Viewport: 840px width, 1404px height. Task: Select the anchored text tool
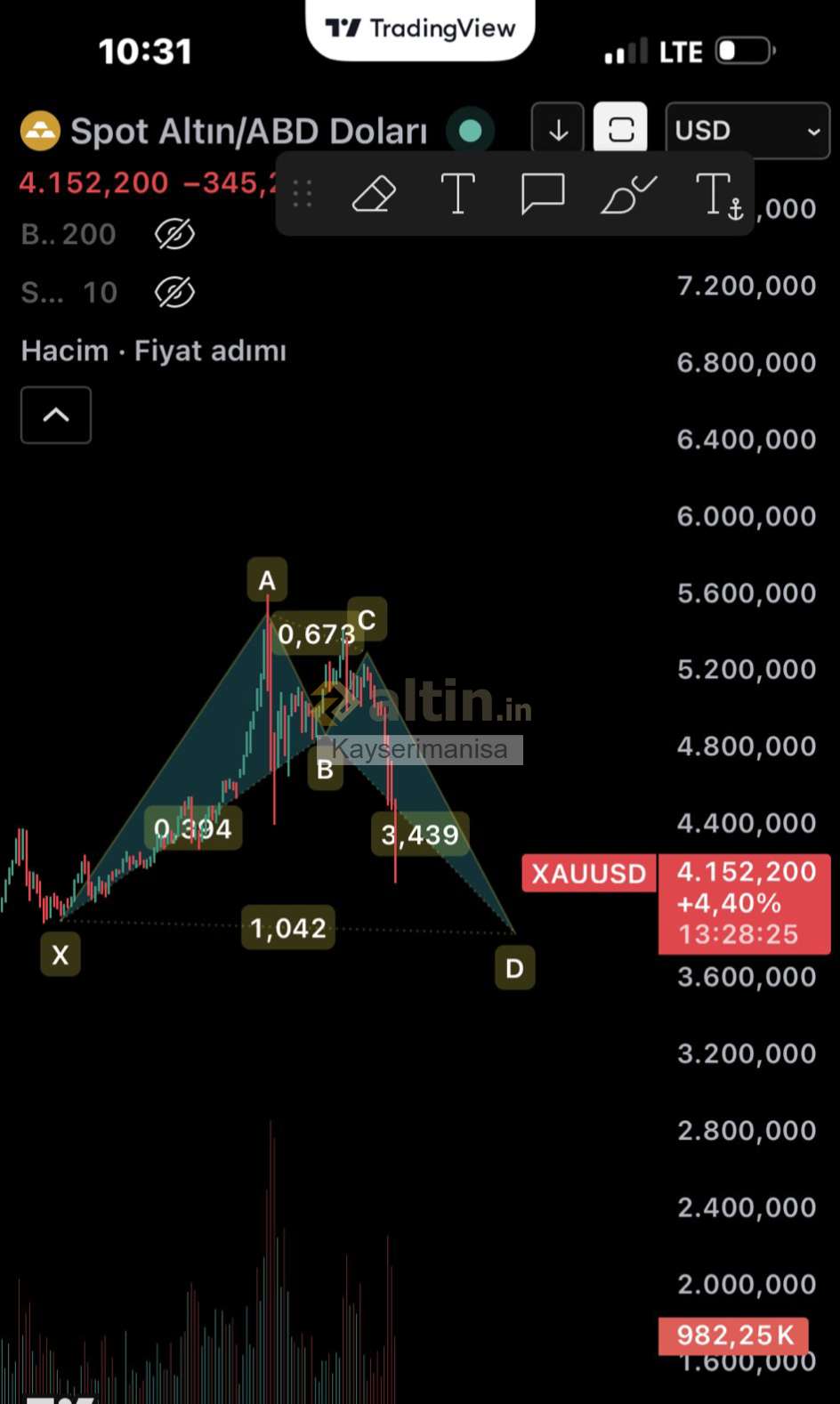[718, 194]
